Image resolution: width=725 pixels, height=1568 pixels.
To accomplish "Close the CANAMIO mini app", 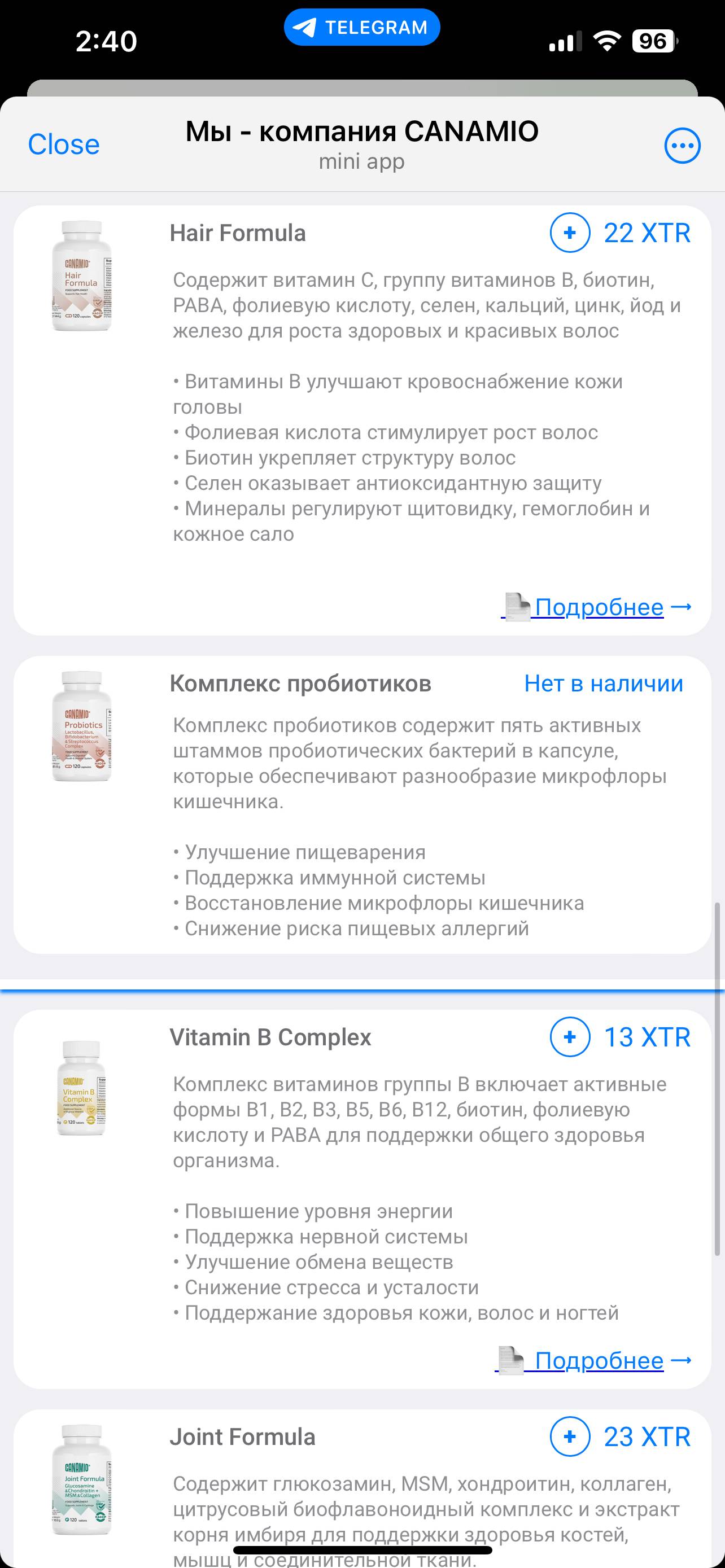I will click(x=63, y=145).
